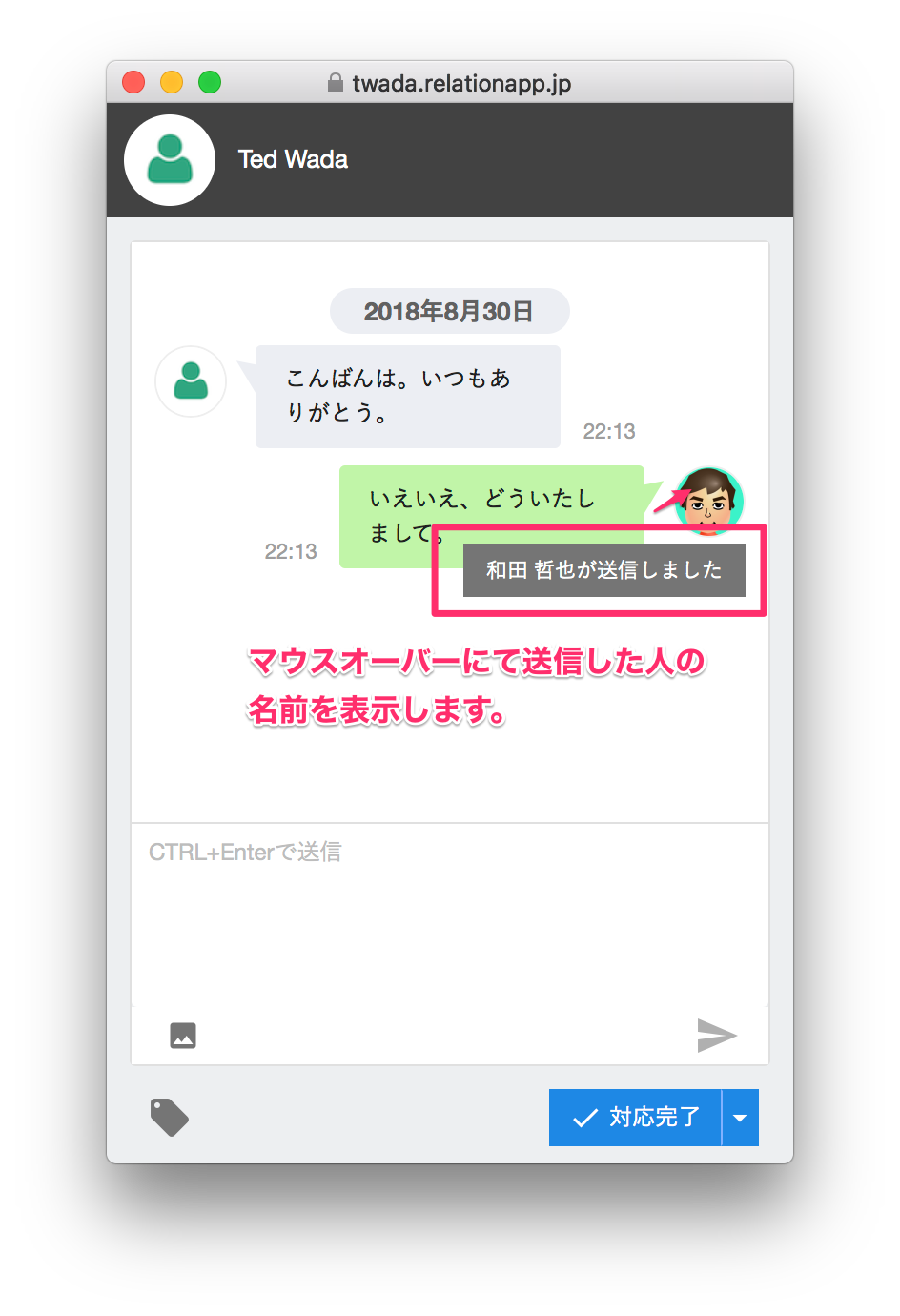Expand the dropdown arrow next to 対応完了
This screenshot has height=1316, width=900.
[741, 1118]
